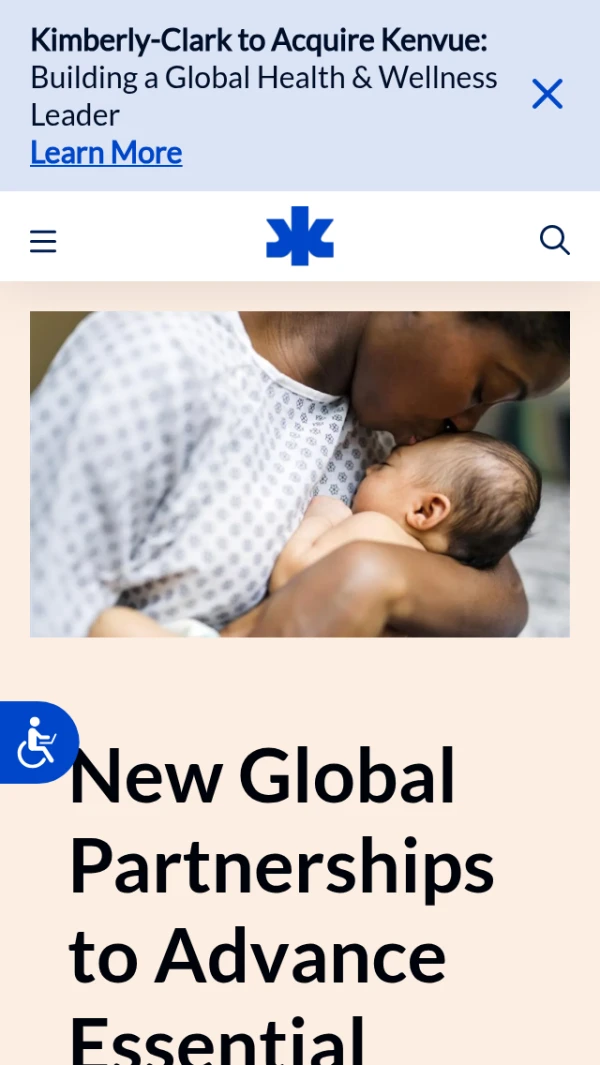This screenshot has height=1065, width=600.
Task: Dismiss the Kimberly-Clark acquisition banner
Action: tap(547, 94)
